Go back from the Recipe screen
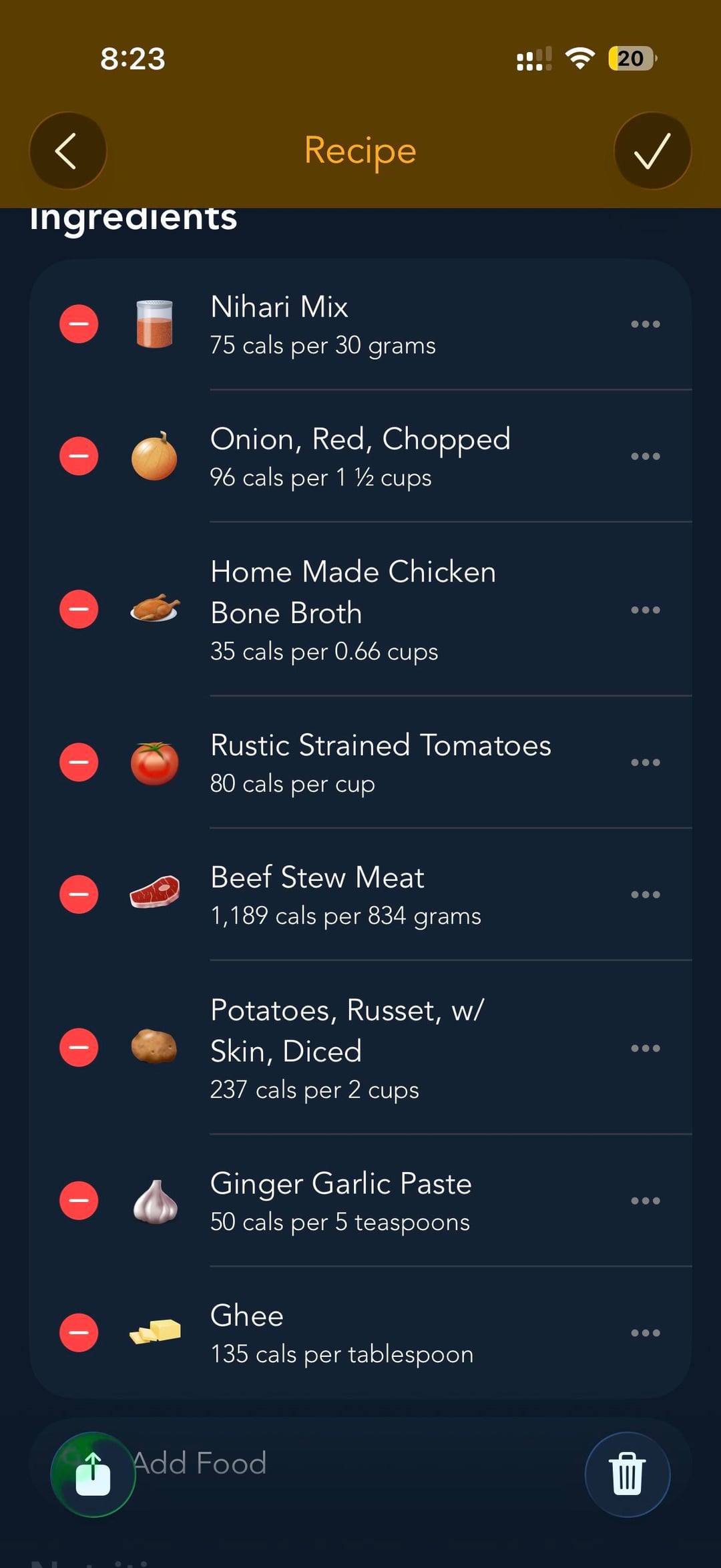721x1568 pixels. [67, 151]
